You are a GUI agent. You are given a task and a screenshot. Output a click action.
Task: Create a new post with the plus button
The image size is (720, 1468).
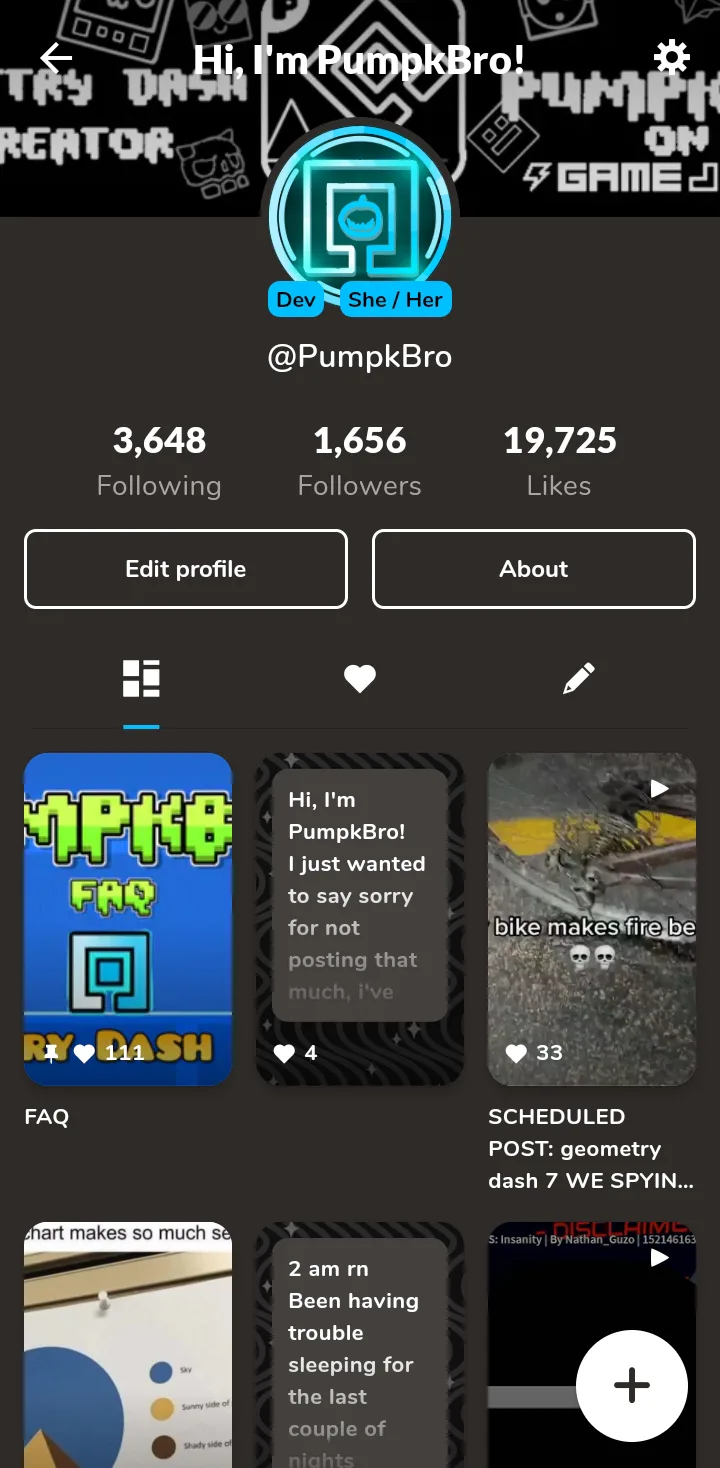(x=632, y=1386)
